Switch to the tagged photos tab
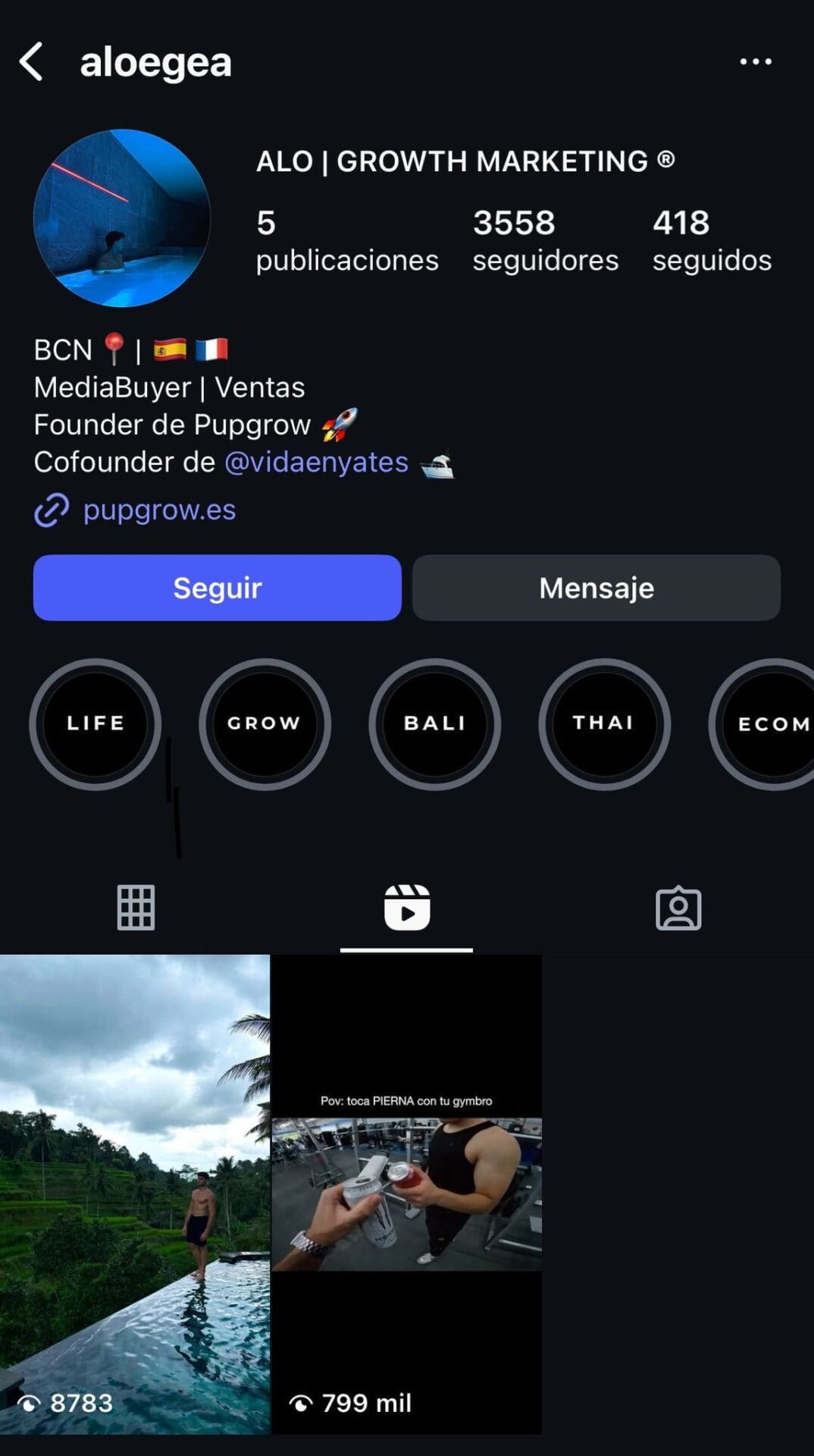Viewport: 814px width, 1456px height. (678, 907)
